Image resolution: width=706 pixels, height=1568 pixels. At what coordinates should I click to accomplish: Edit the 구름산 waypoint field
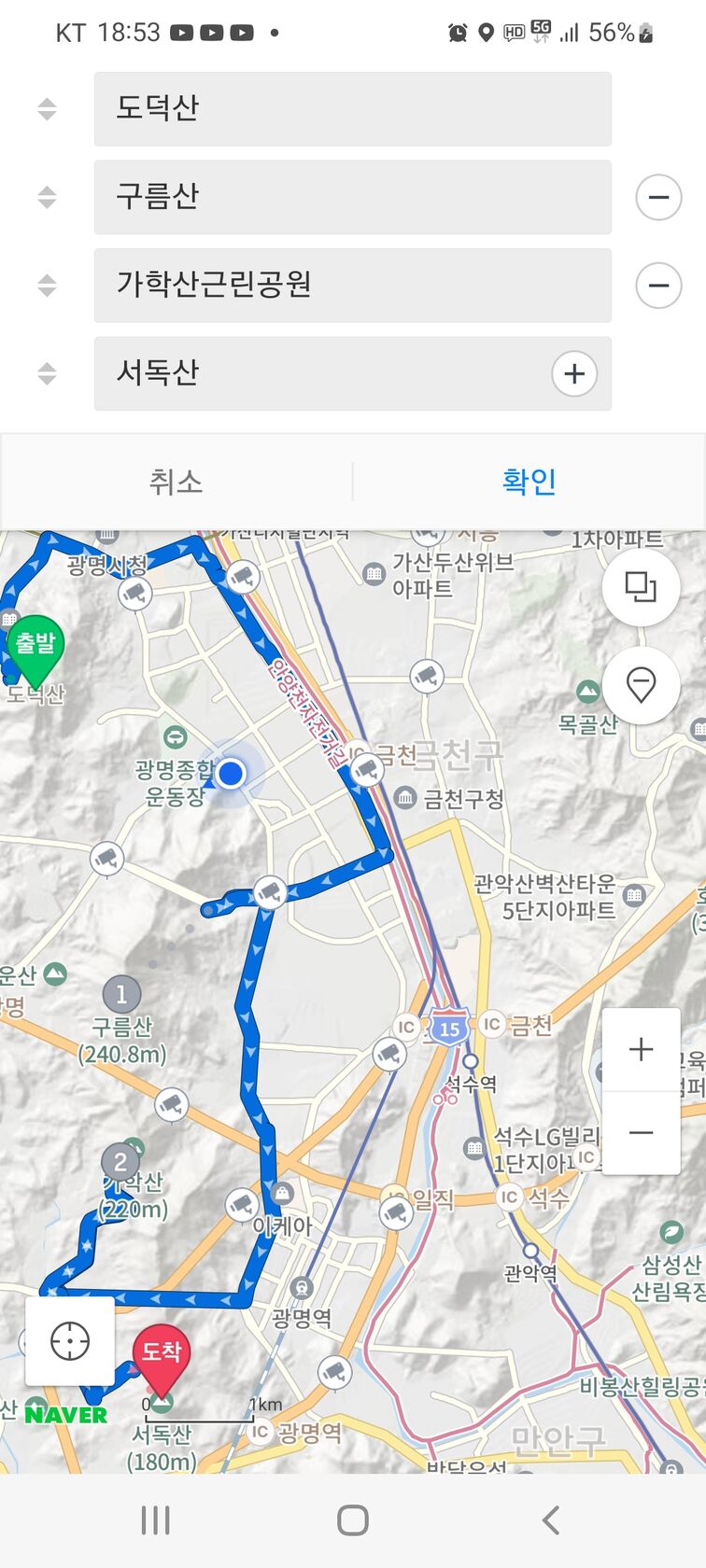pos(352,197)
